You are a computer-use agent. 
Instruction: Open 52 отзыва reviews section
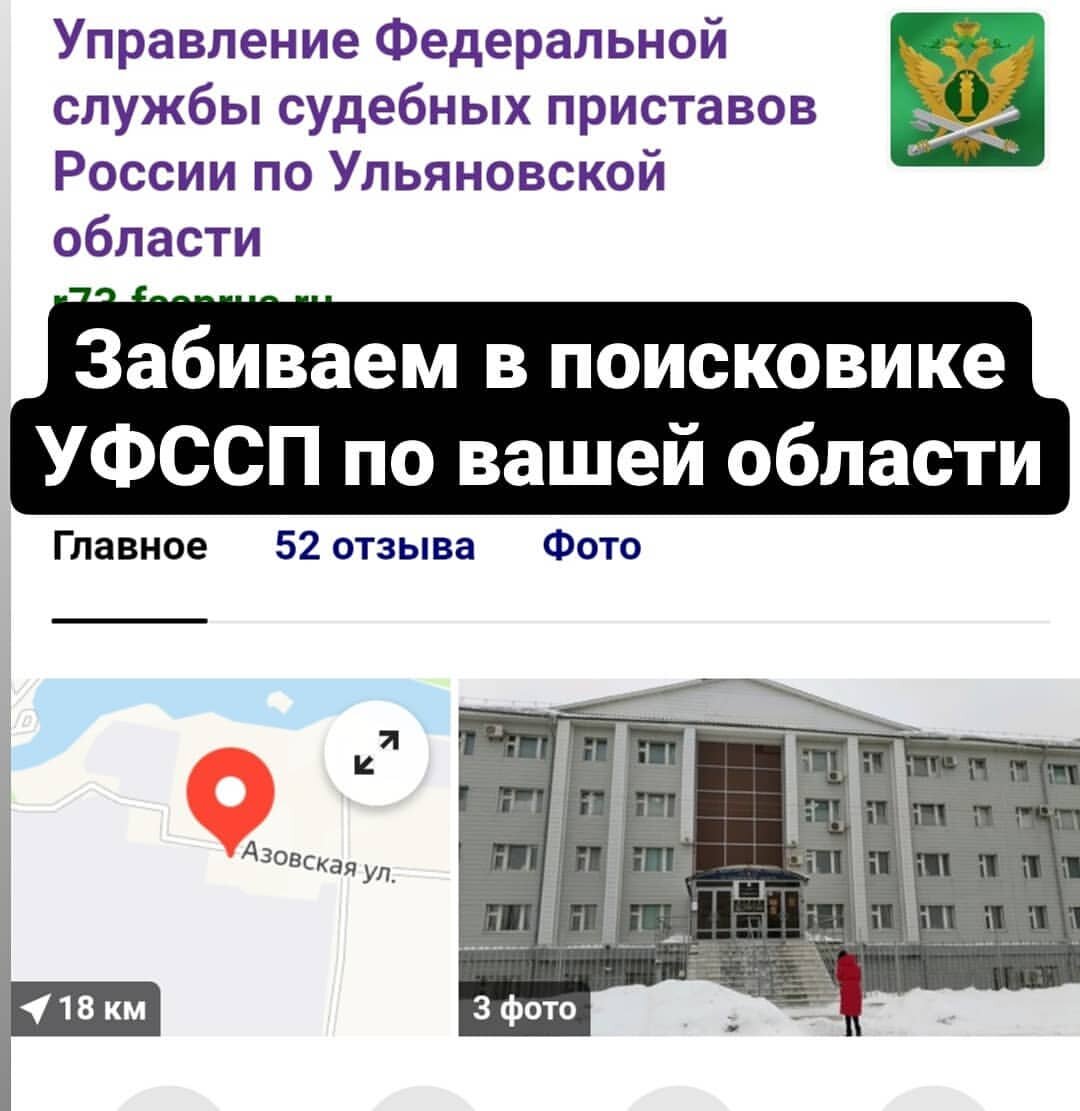[373, 545]
